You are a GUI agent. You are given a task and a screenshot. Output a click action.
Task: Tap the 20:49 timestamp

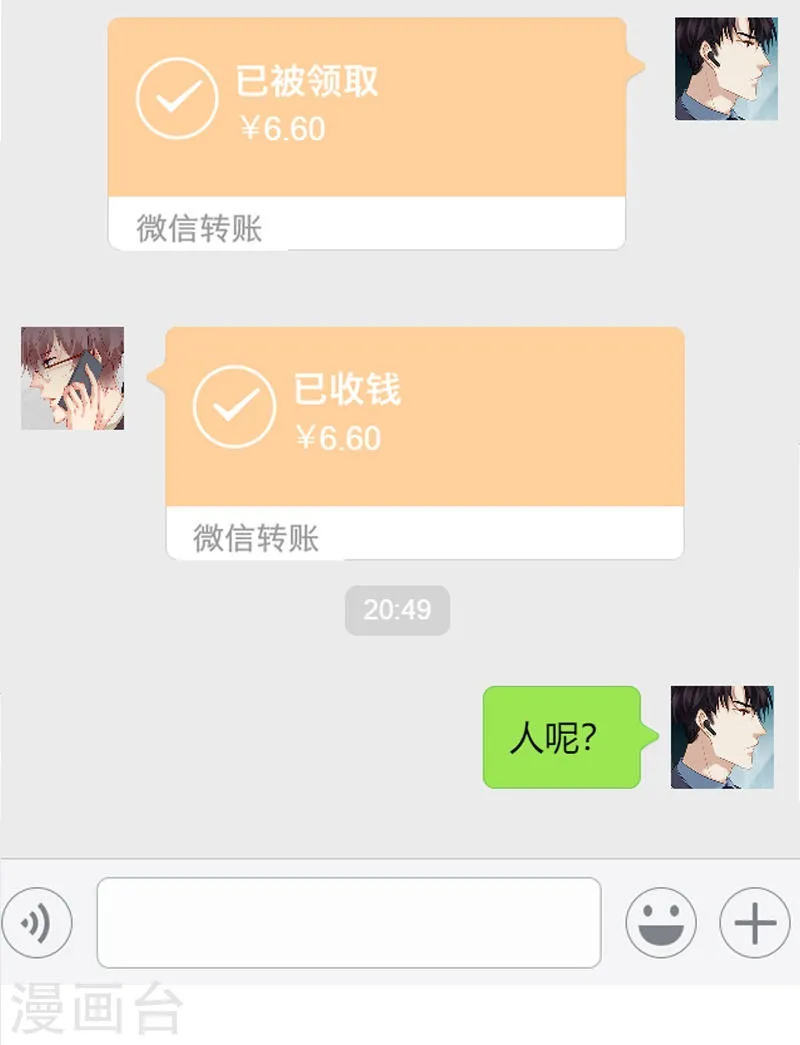click(x=397, y=610)
